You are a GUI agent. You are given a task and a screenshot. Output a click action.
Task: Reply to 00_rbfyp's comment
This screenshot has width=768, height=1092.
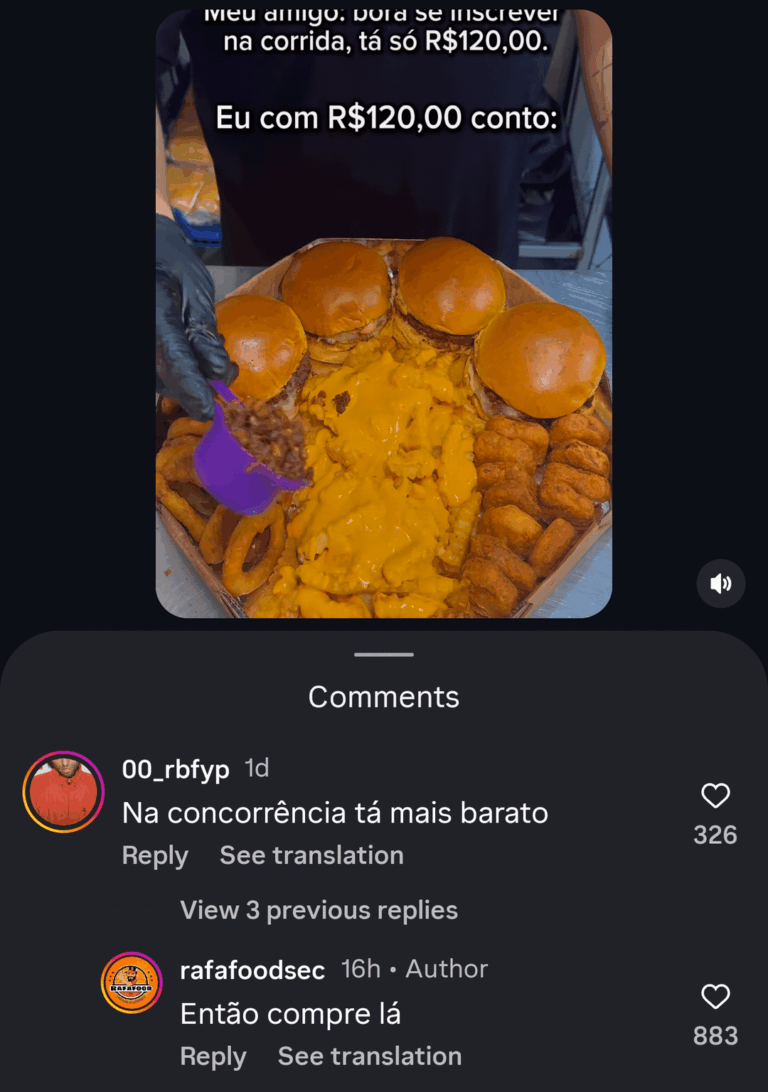coord(155,856)
